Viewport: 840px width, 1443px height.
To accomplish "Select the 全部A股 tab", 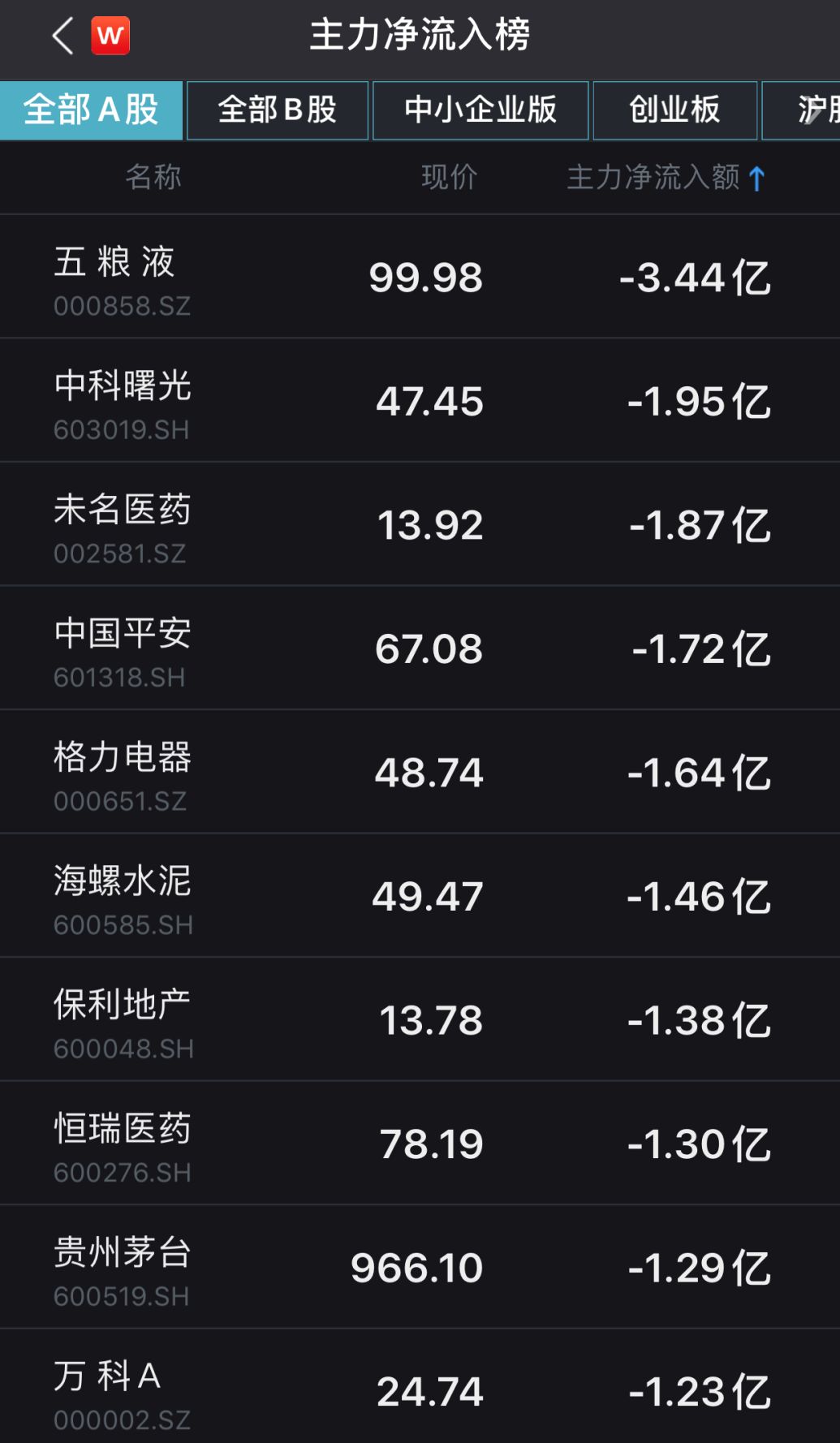I will pos(91,110).
